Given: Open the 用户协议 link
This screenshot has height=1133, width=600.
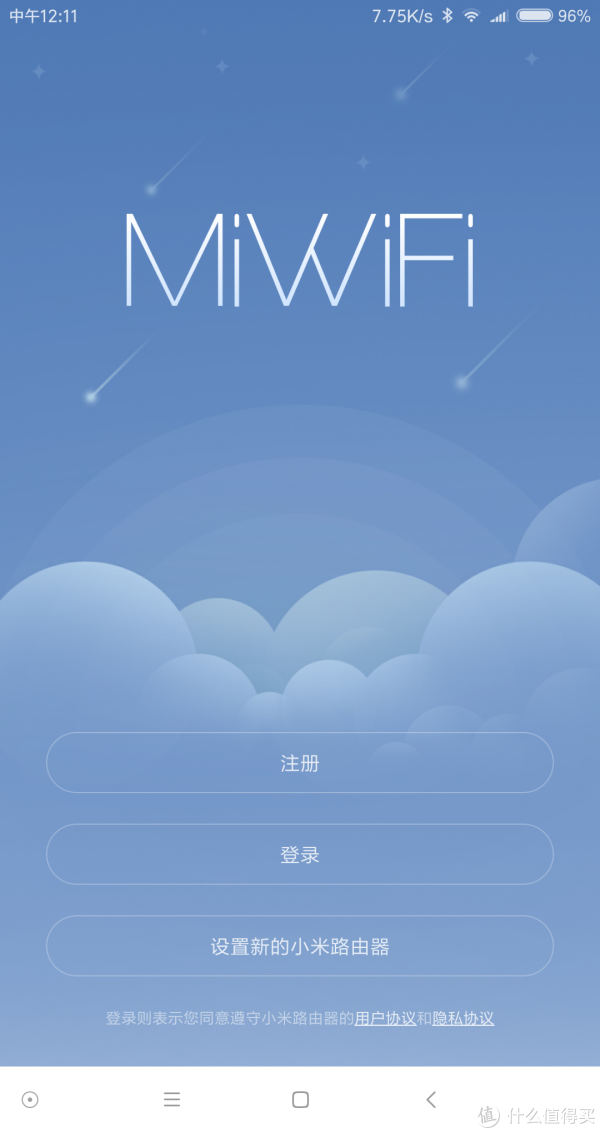Looking at the screenshot, I should click(385, 1019).
